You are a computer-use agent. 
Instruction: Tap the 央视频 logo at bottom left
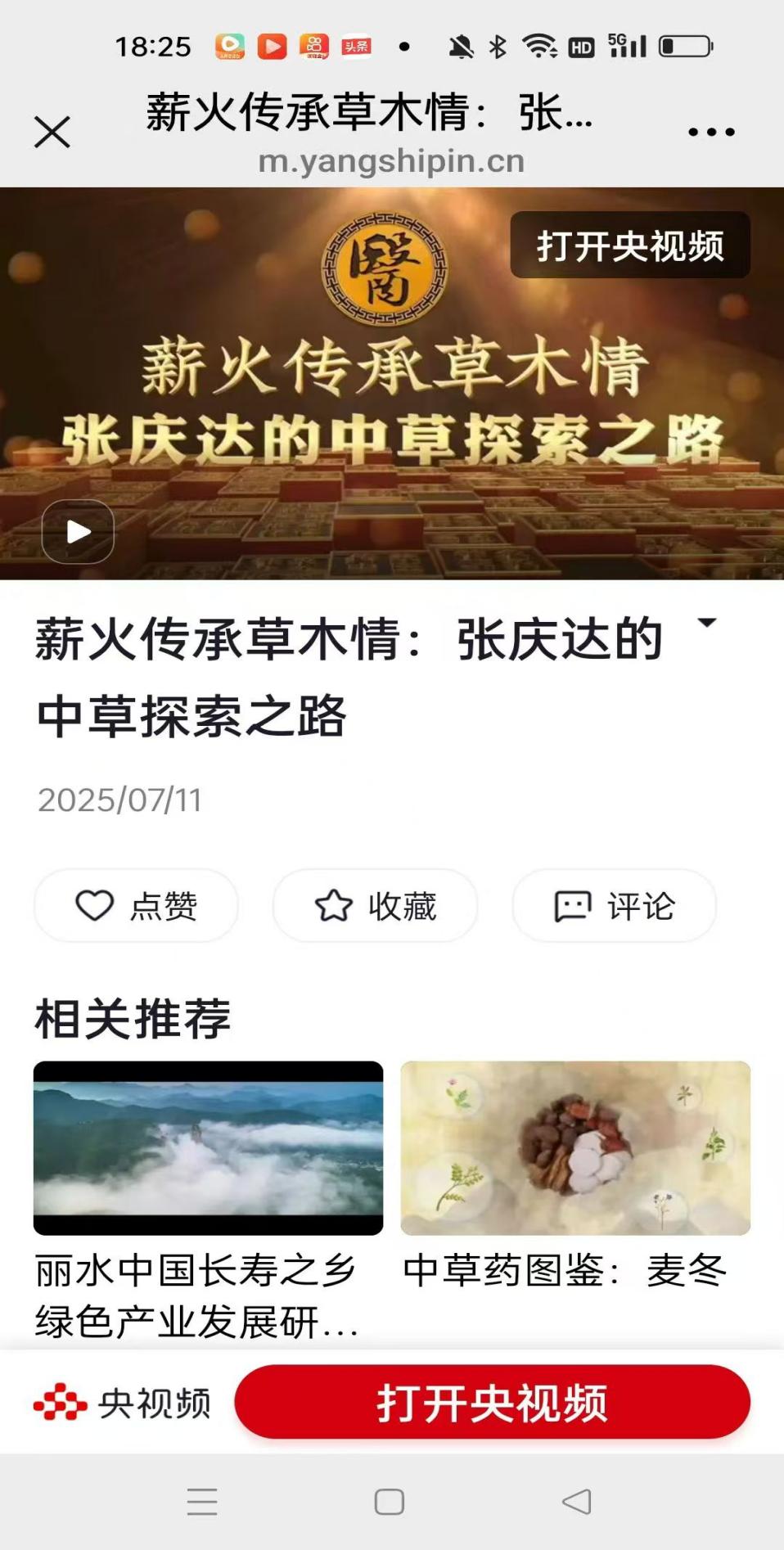click(123, 1401)
